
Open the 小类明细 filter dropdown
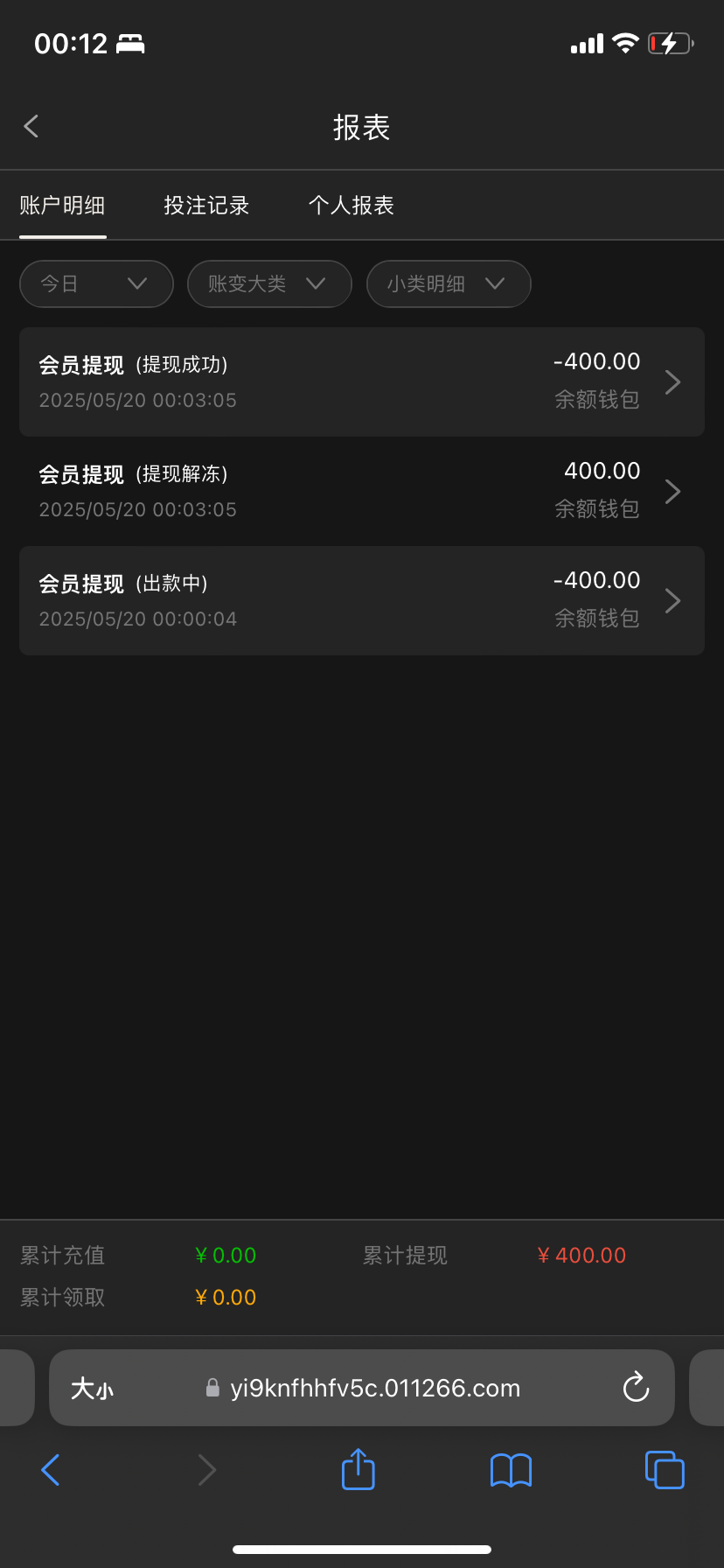click(x=449, y=283)
